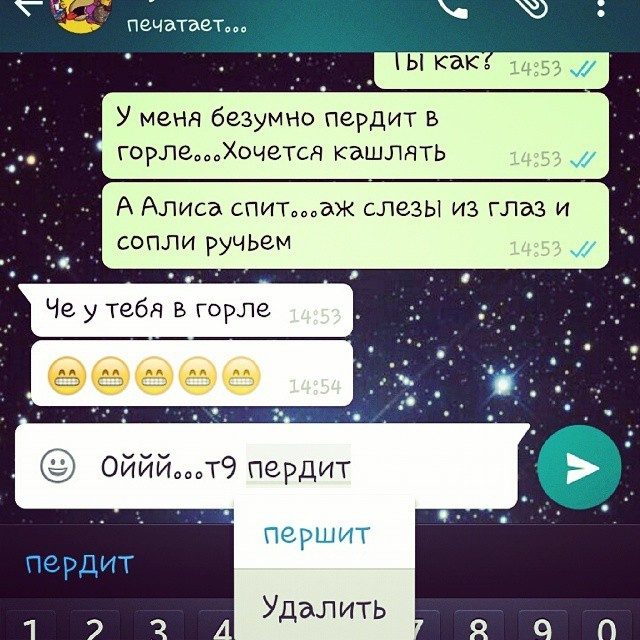
Task: Open the emoji picker in message field
Action: pyautogui.click(x=59, y=466)
